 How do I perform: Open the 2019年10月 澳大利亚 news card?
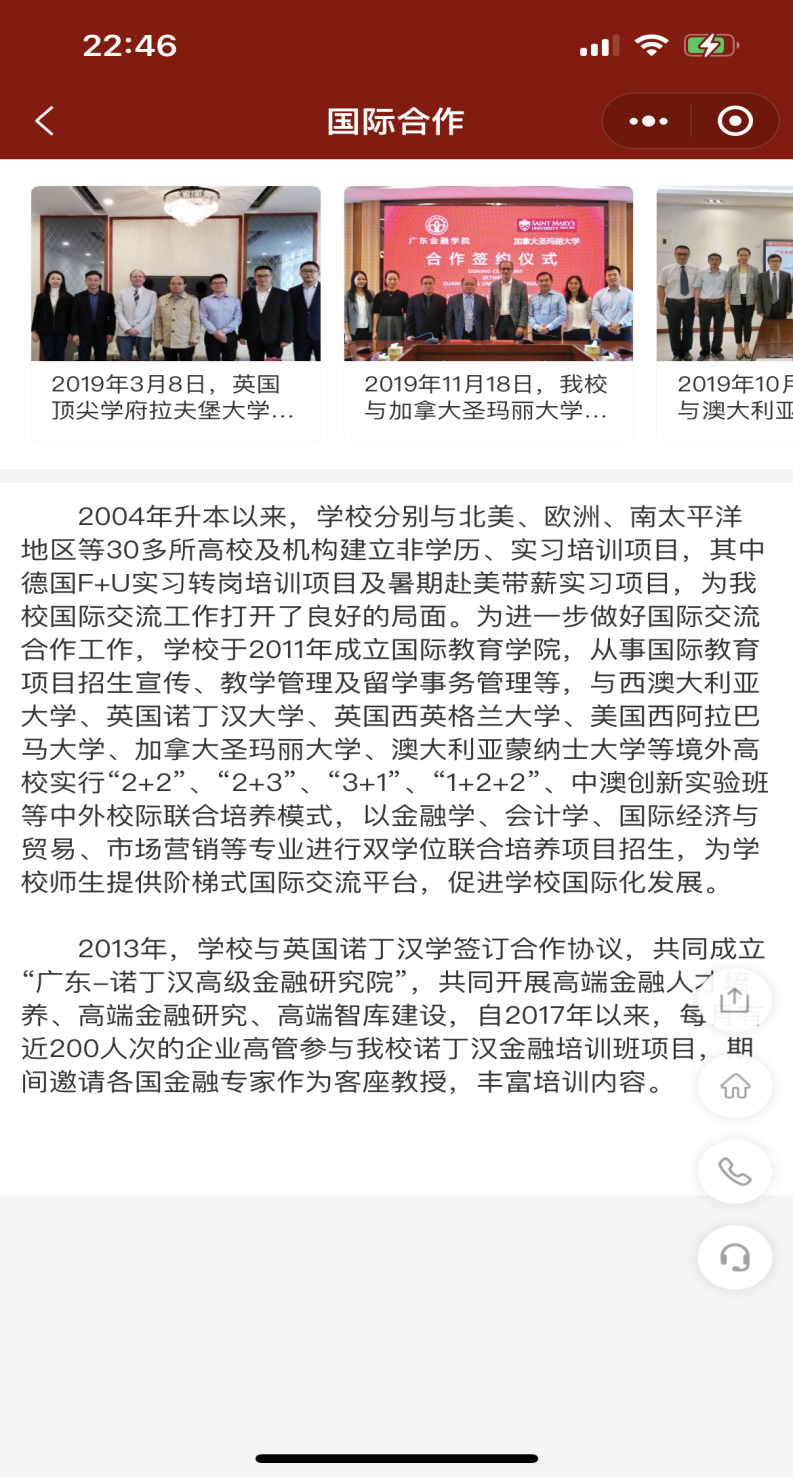pos(726,314)
